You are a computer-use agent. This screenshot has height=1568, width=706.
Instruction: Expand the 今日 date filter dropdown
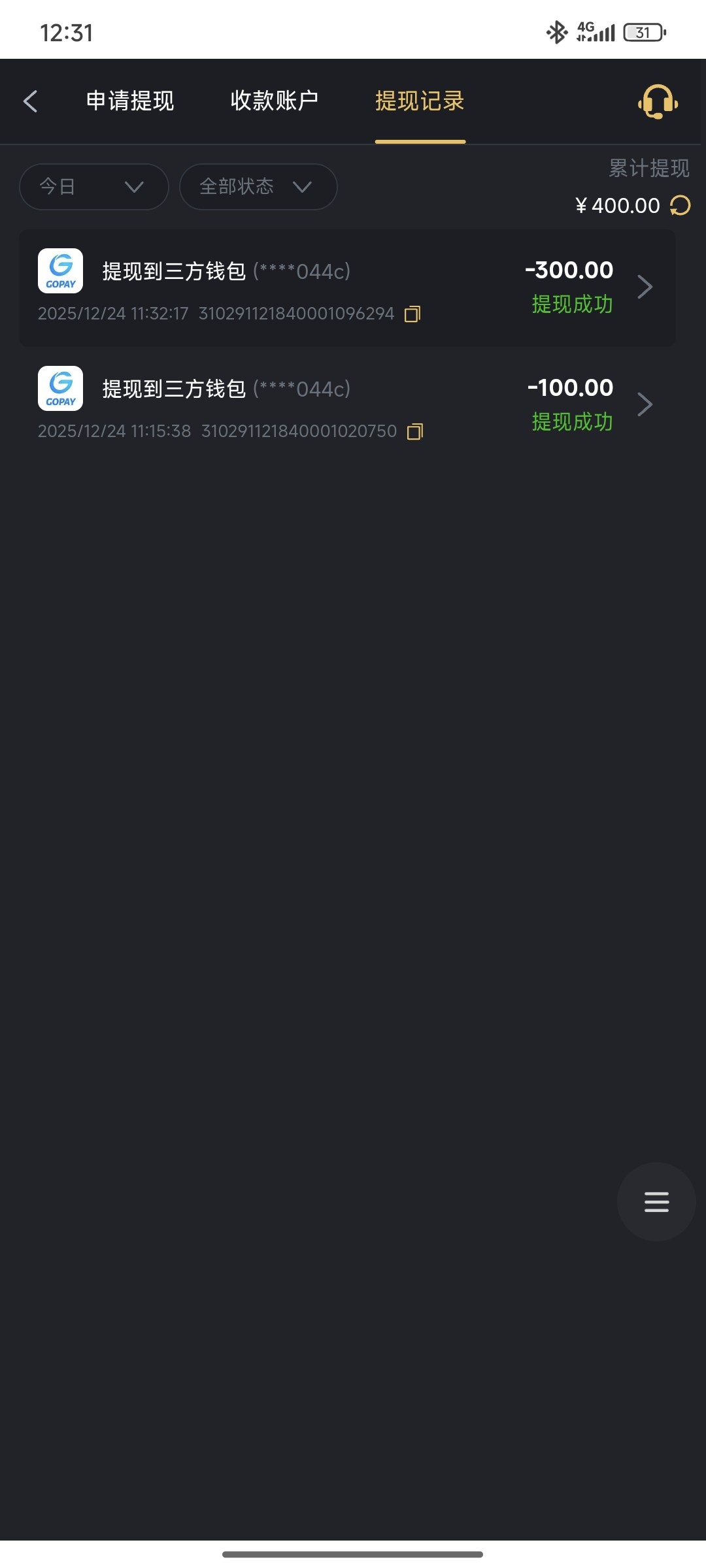(94, 187)
